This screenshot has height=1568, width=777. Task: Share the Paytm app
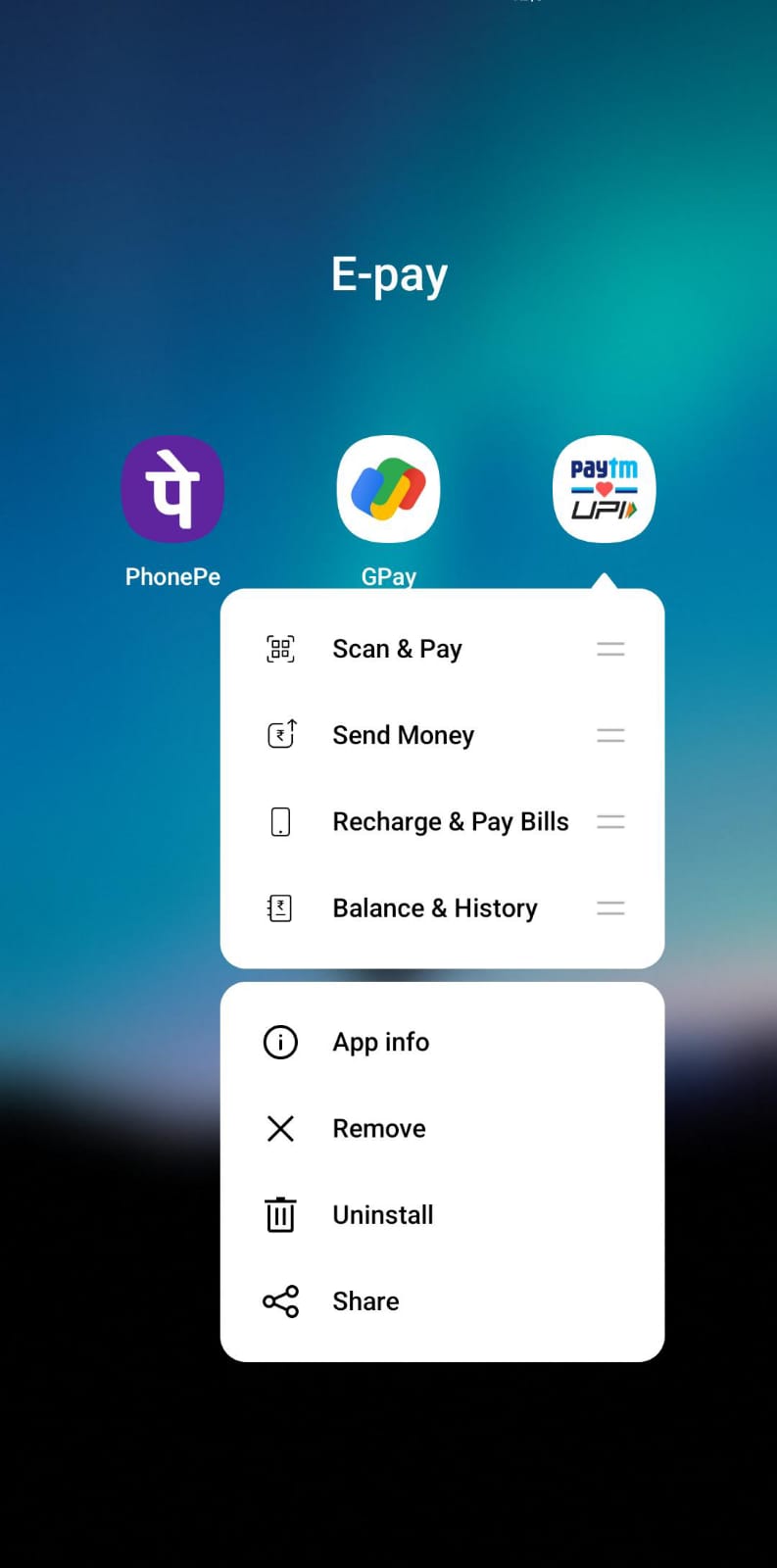click(365, 1300)
